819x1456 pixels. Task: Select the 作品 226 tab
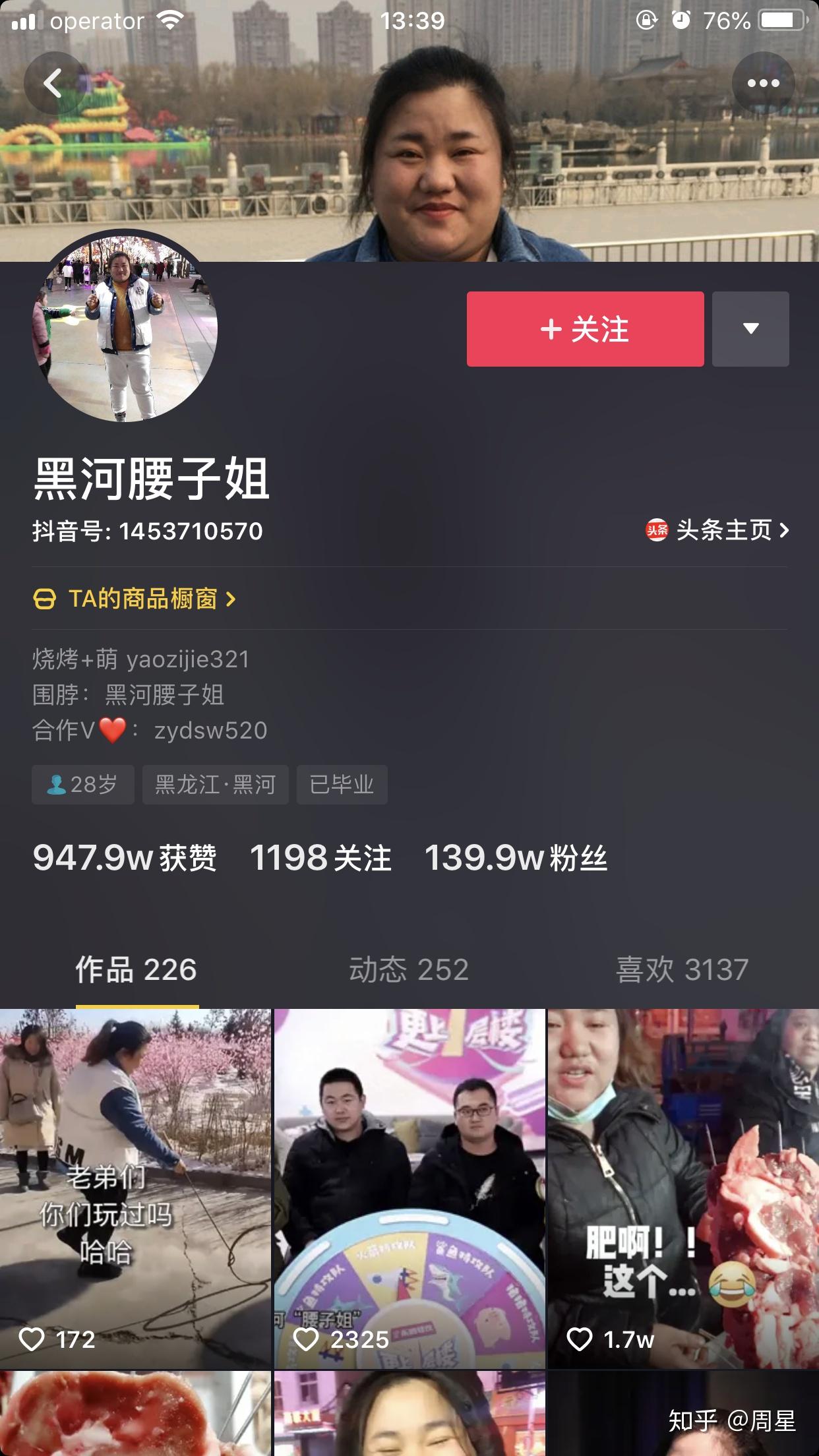coord(136,969)
